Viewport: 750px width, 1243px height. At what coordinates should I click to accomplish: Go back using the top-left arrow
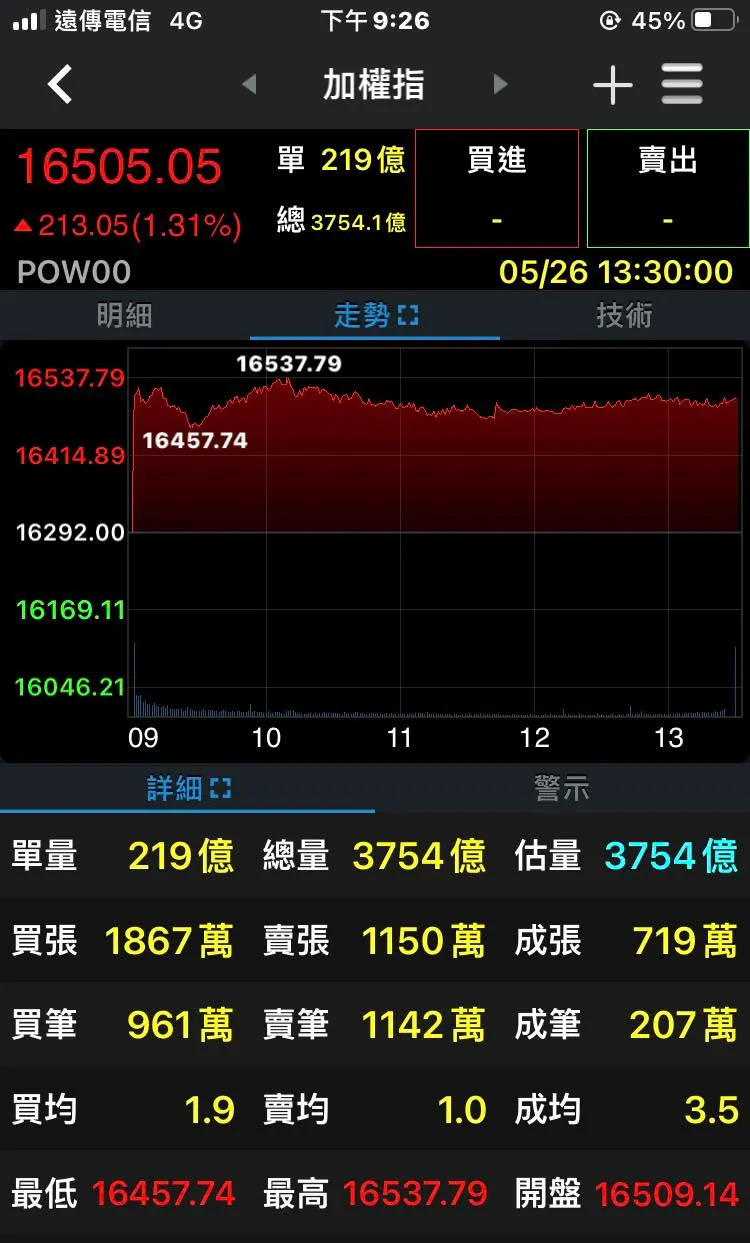pyautogui.click(x=61, y=85)
